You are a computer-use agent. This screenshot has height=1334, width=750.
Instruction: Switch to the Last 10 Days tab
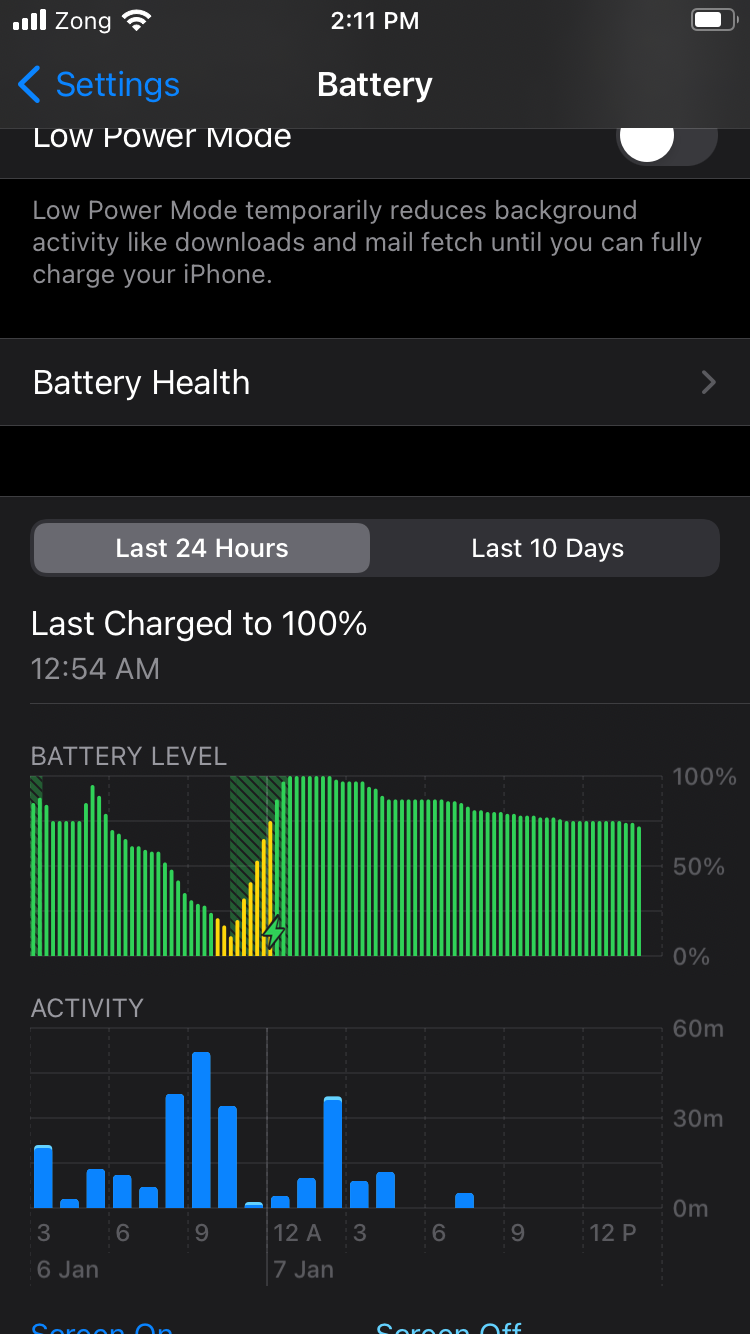pos(547,548)
